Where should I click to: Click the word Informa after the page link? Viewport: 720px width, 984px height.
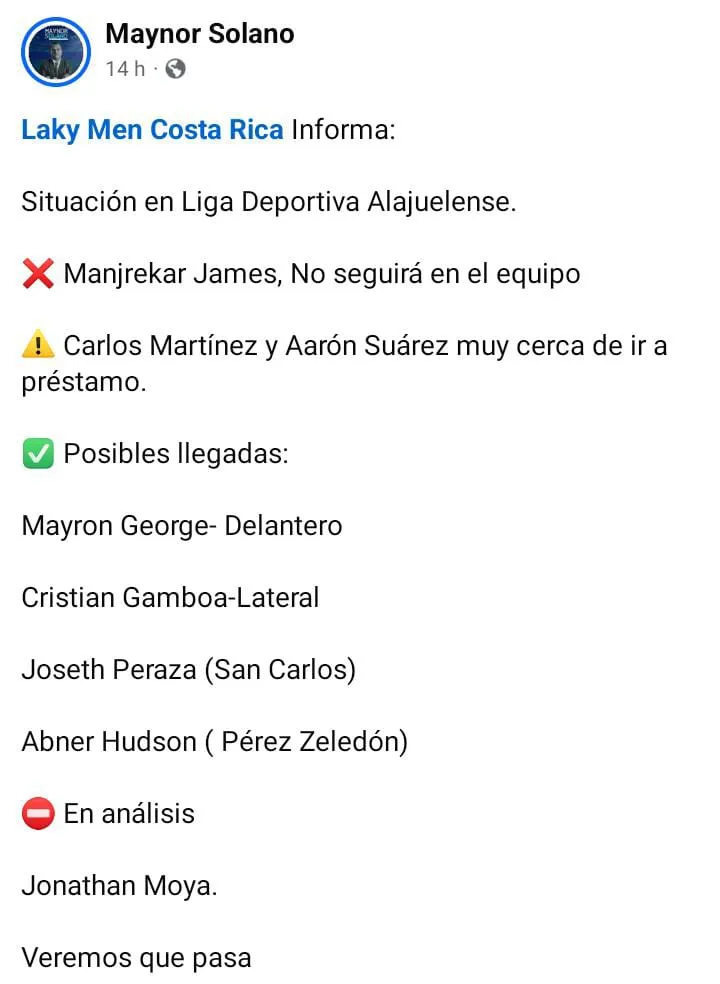pyautogui.click(x=343, y=129)
